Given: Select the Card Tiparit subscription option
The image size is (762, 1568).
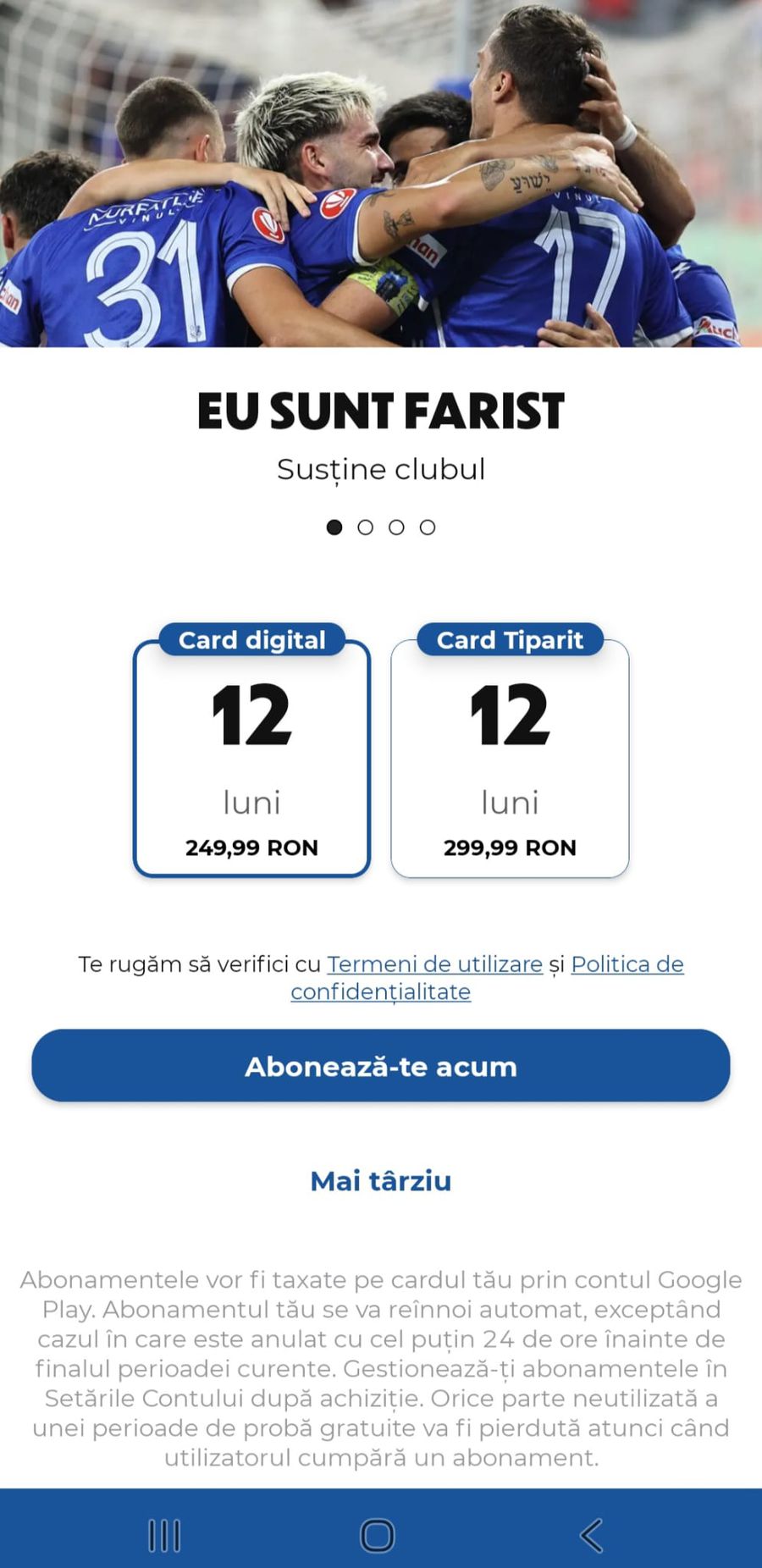Looking at the screenshot, I should (x=510, y=758).
